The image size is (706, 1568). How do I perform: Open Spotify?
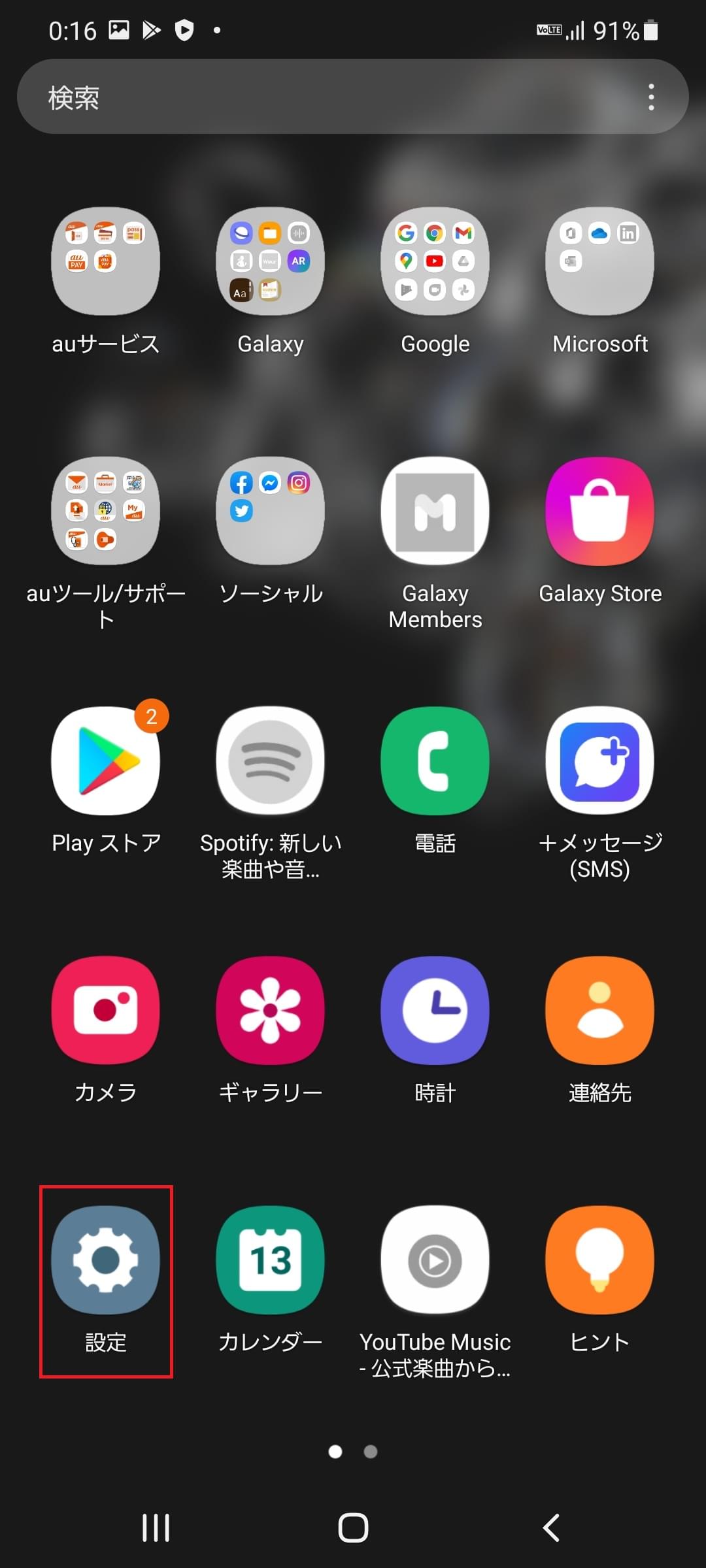[x=270, y=761]
